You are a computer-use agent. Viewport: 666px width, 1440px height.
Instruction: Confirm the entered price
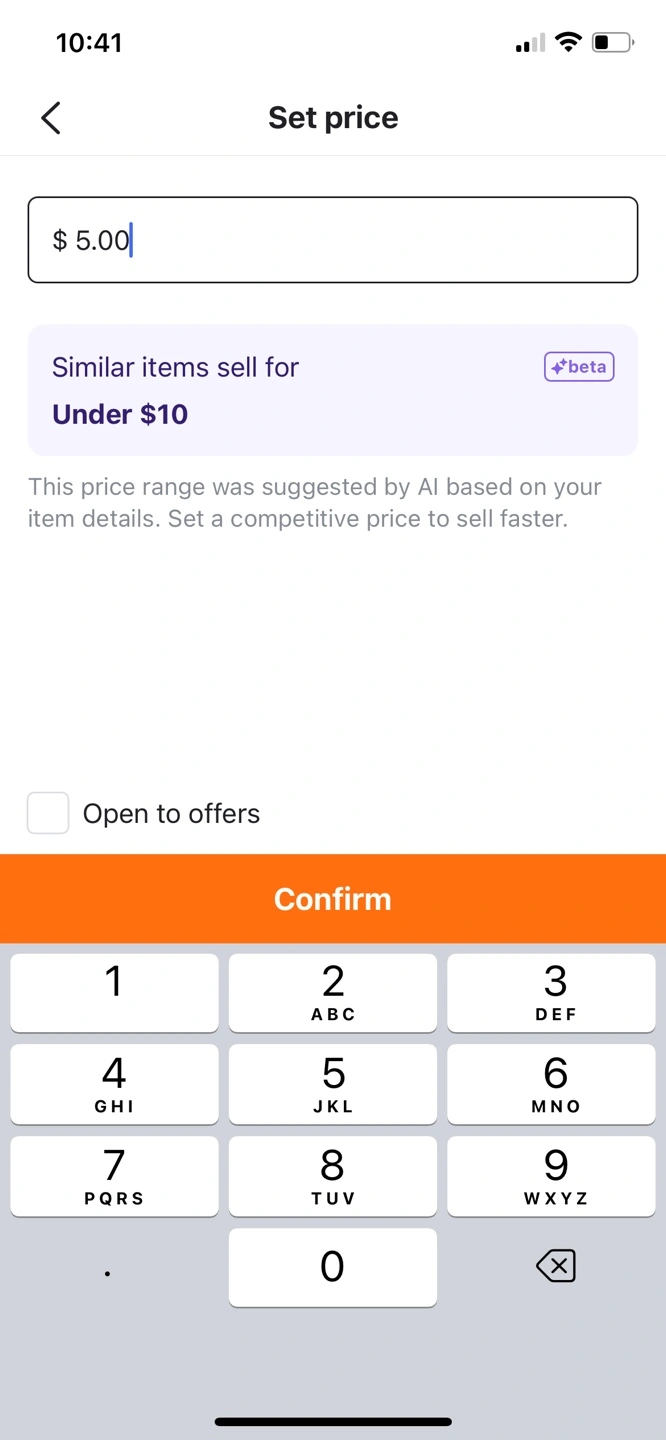332,898
